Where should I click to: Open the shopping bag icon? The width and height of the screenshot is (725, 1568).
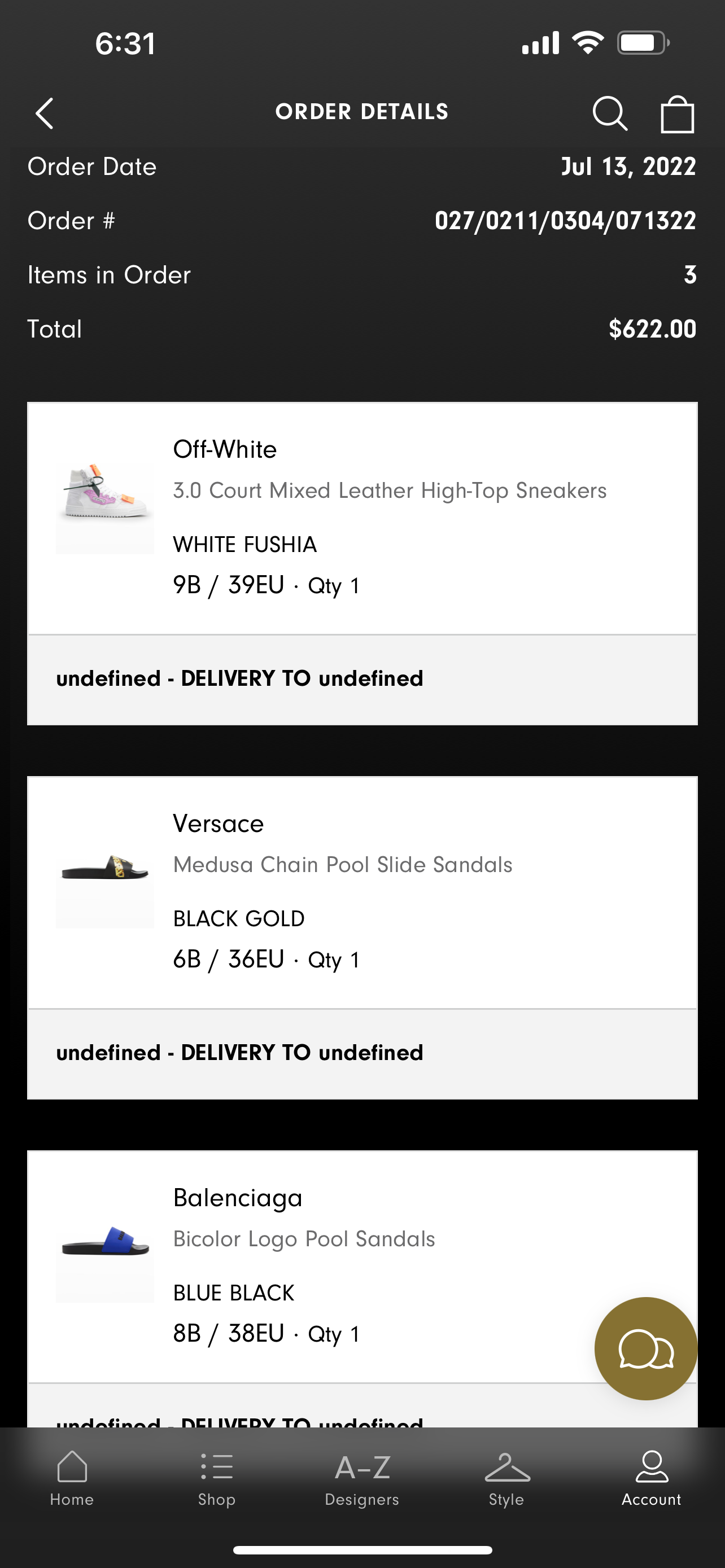pyautogui.click(x=677, y=113)
